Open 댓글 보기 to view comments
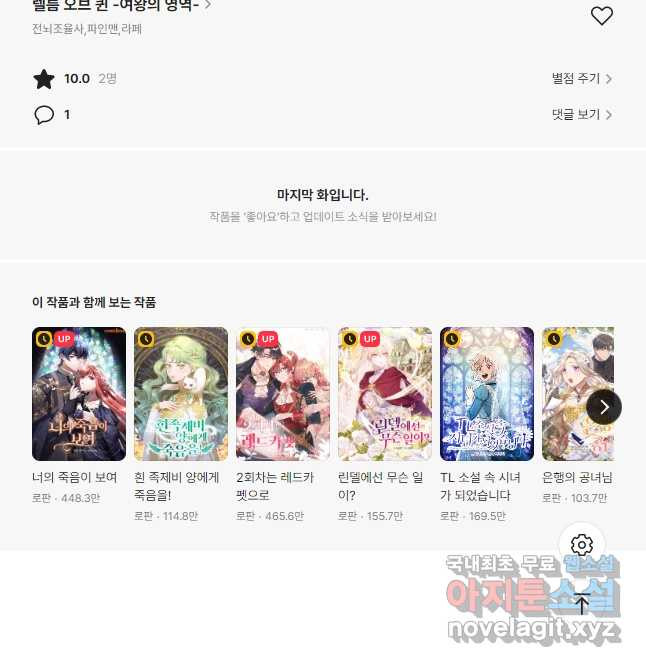The image size is (646, 667). point(581,115)
